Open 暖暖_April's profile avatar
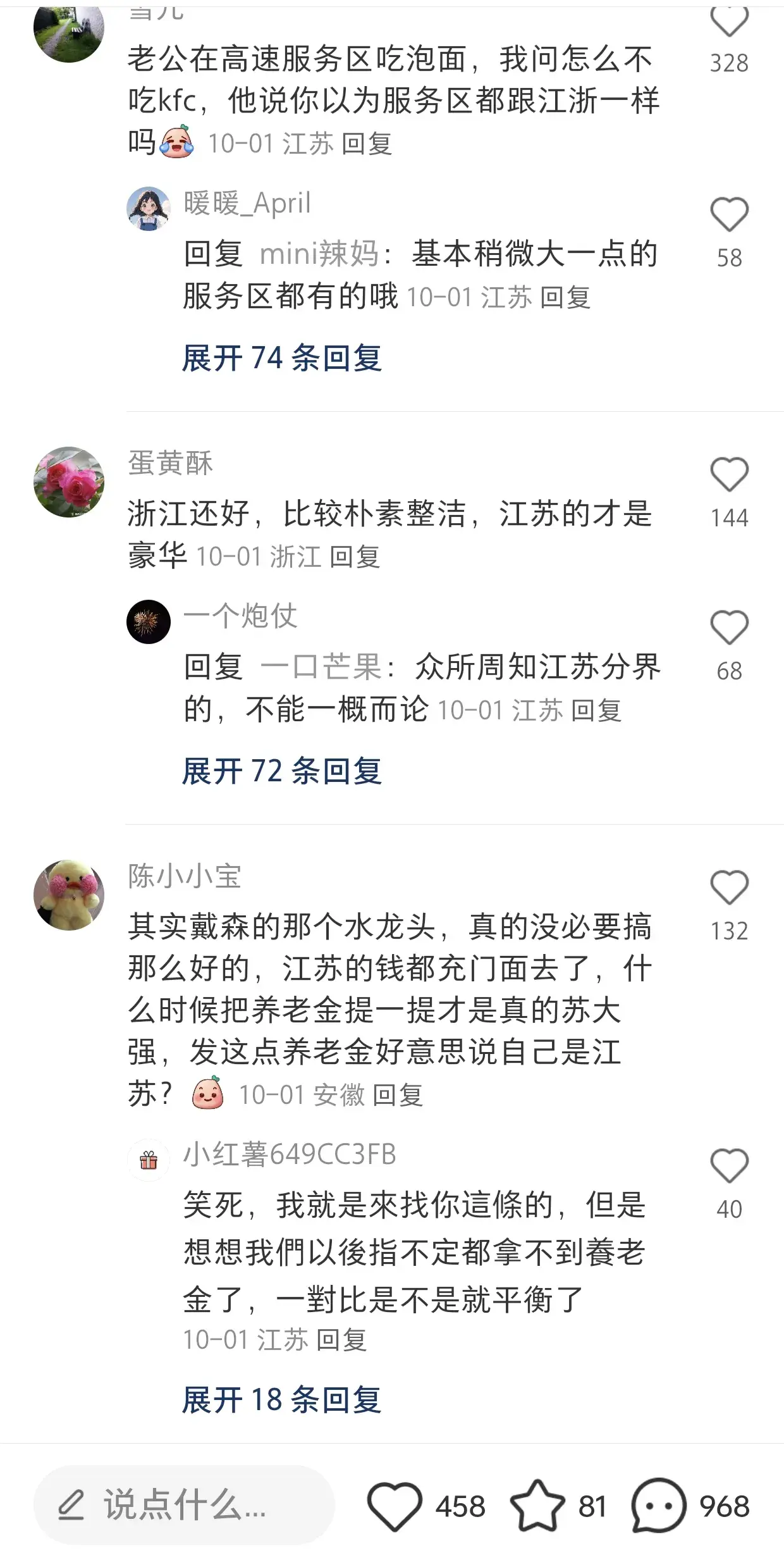 [149, 209]
